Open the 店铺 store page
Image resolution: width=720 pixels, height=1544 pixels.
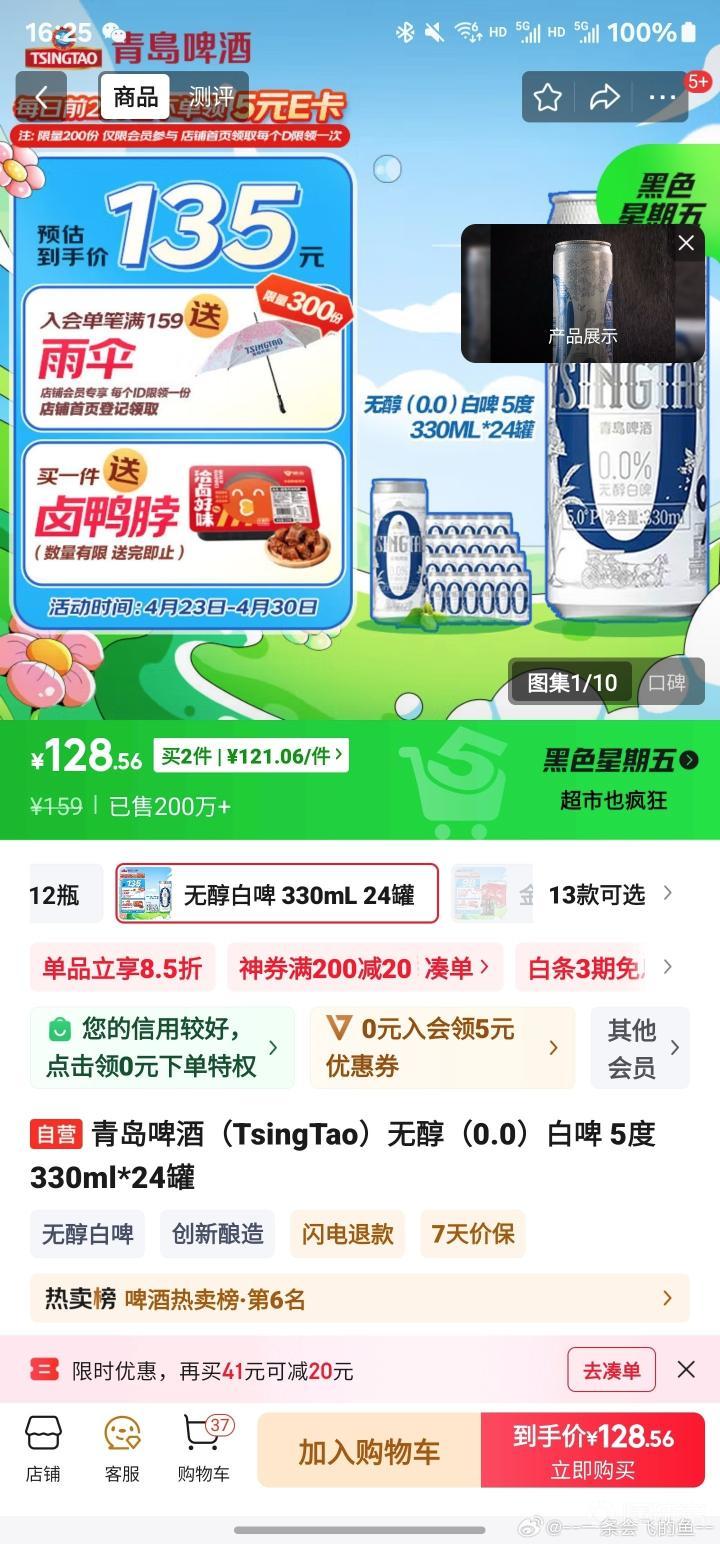click(43, 1450)
